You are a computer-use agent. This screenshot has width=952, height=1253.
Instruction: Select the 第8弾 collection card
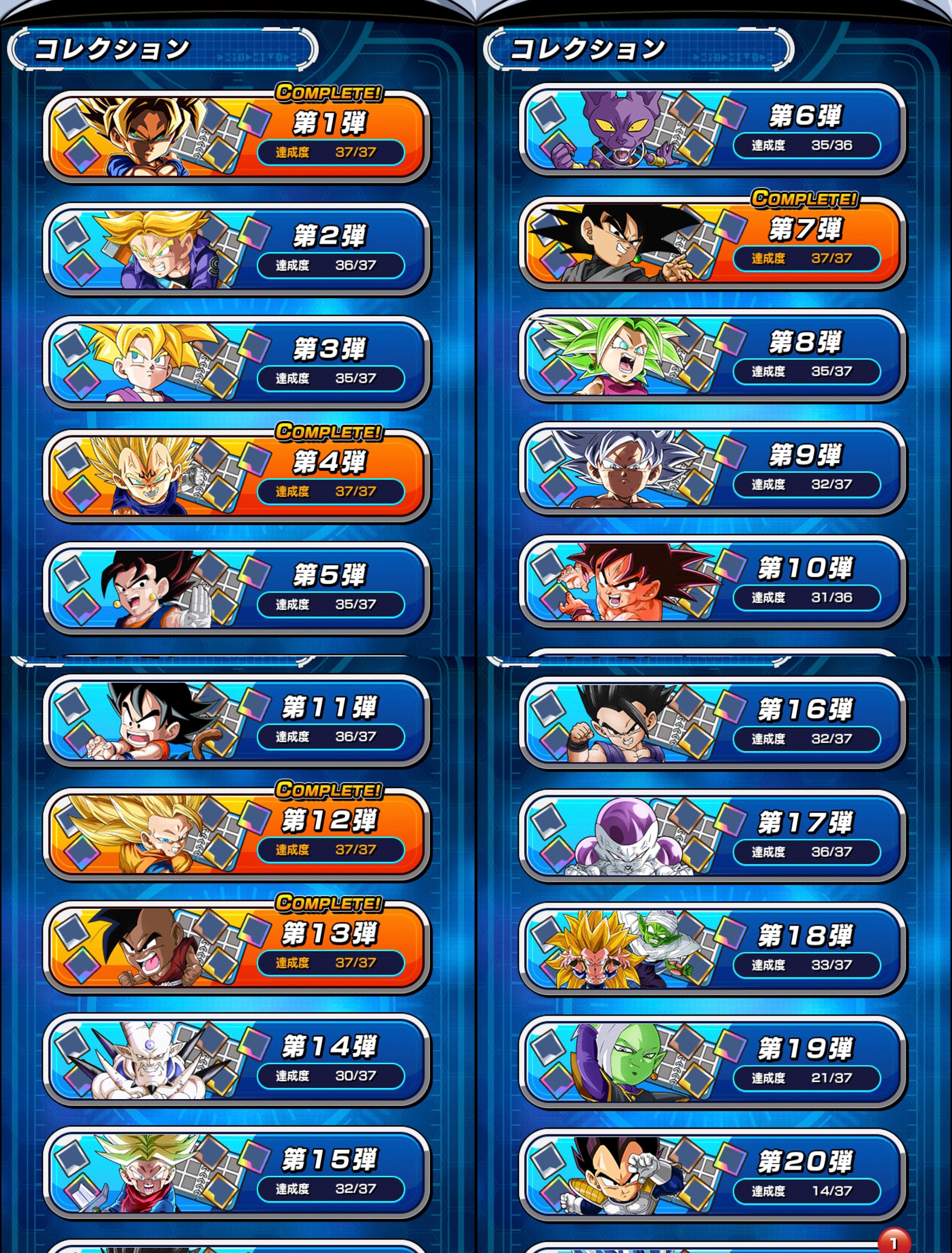(x=712, y=355)
